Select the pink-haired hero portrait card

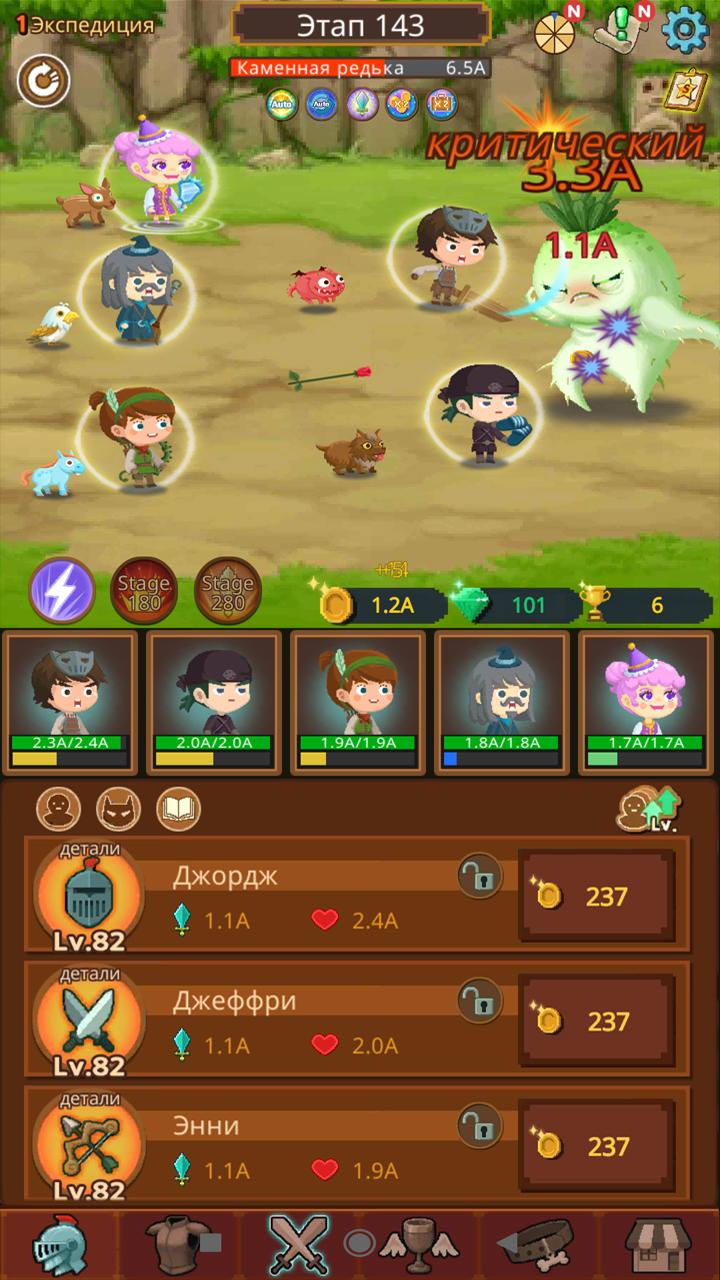[x=645, y=703]
